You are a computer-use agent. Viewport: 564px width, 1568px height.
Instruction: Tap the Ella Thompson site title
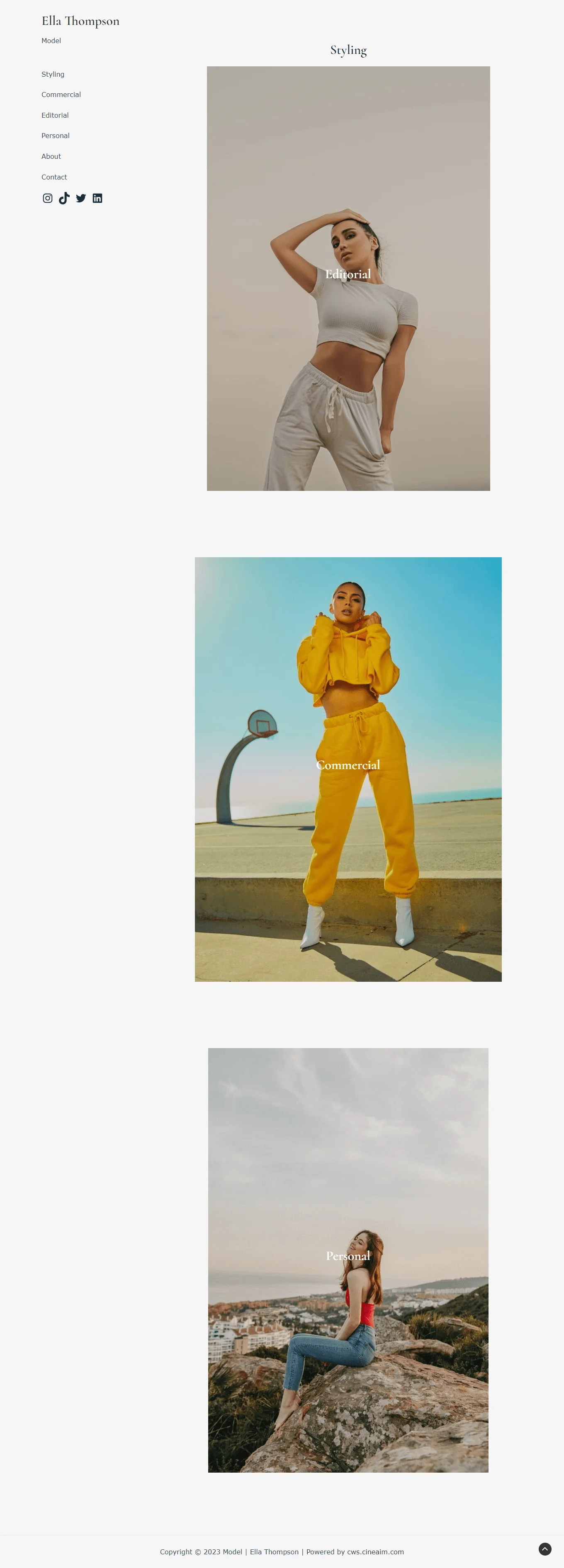(80, 21)
